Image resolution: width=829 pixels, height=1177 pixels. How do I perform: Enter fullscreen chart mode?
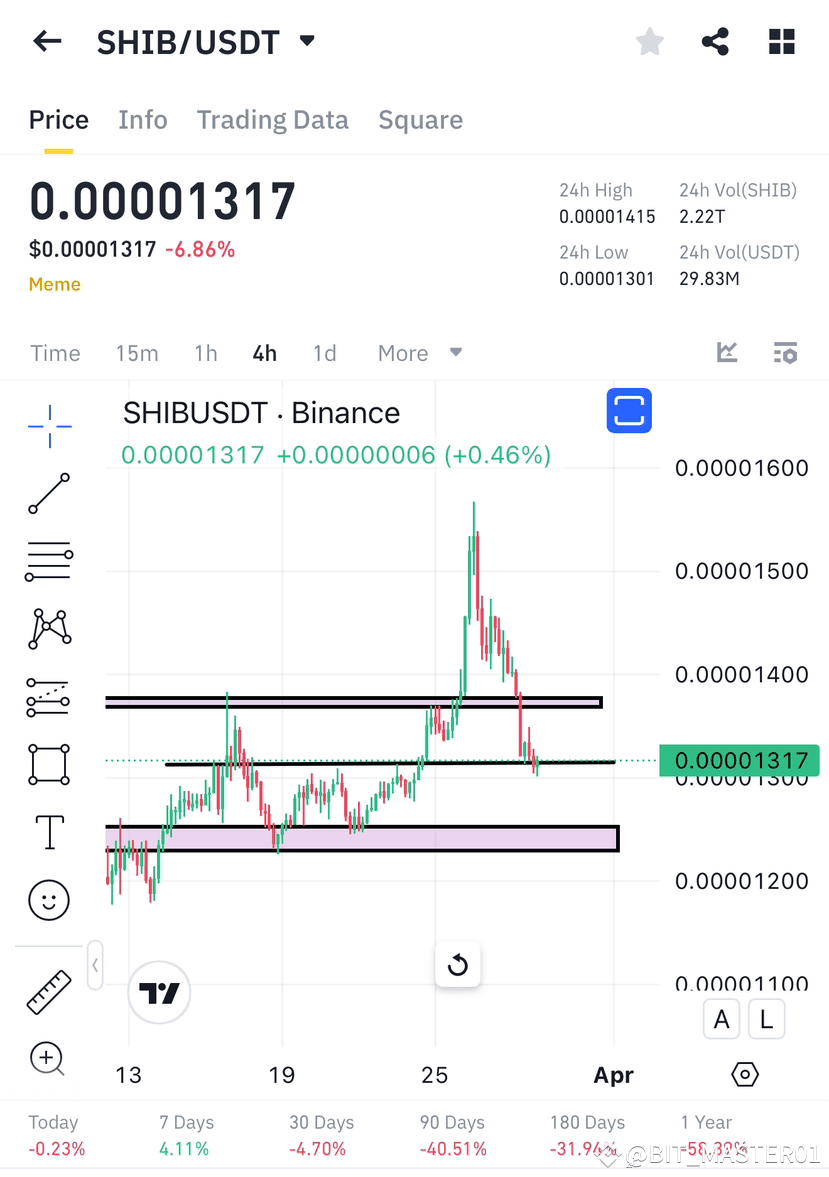coord(629,410)
